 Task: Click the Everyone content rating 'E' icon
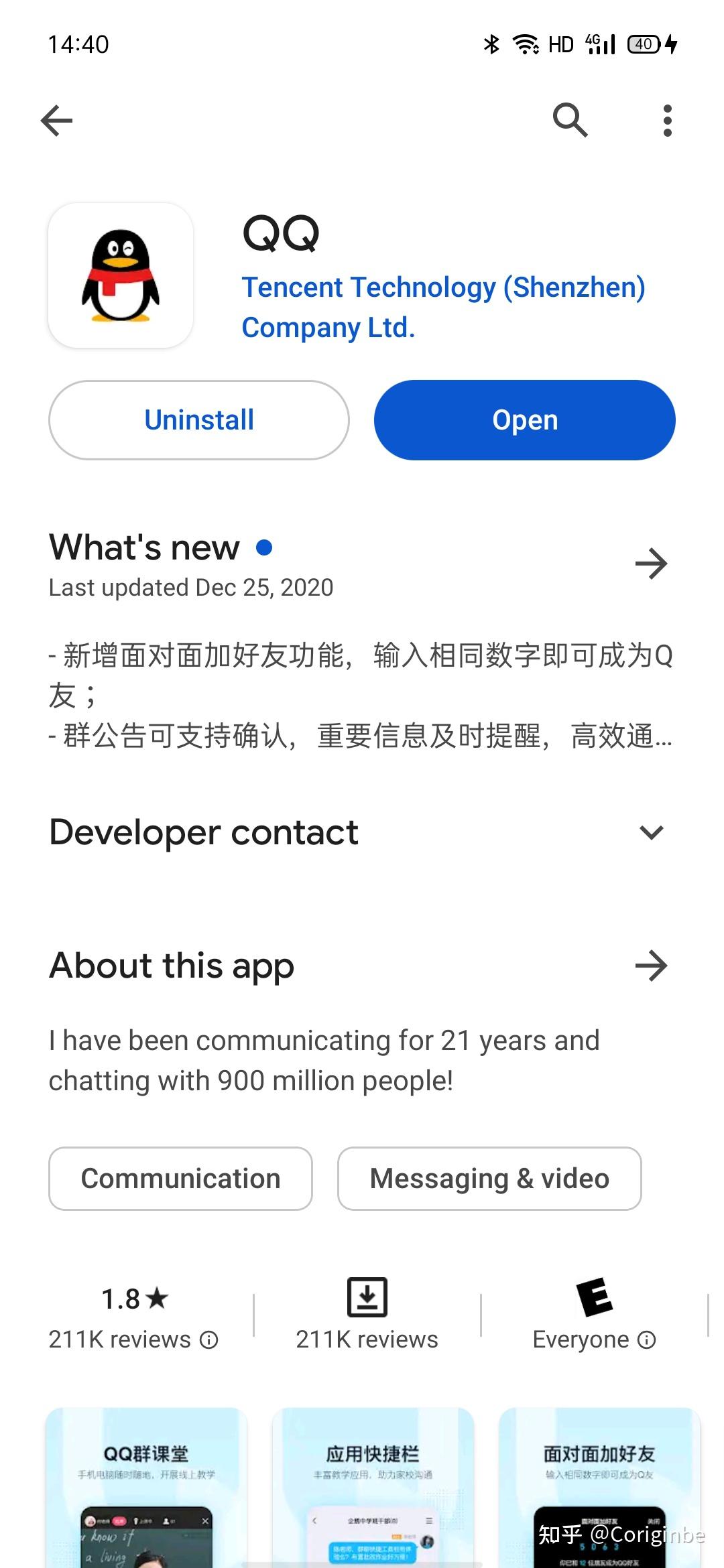pos(595,1297)
